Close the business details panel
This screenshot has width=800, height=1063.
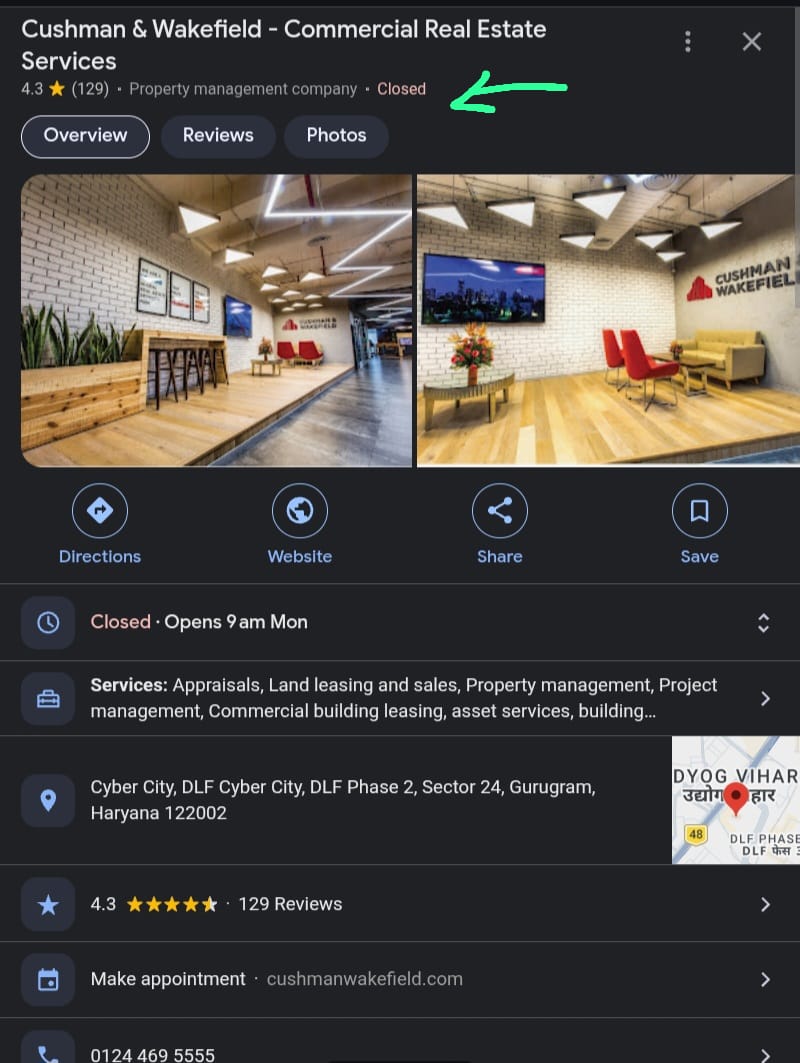pos(752,41)
